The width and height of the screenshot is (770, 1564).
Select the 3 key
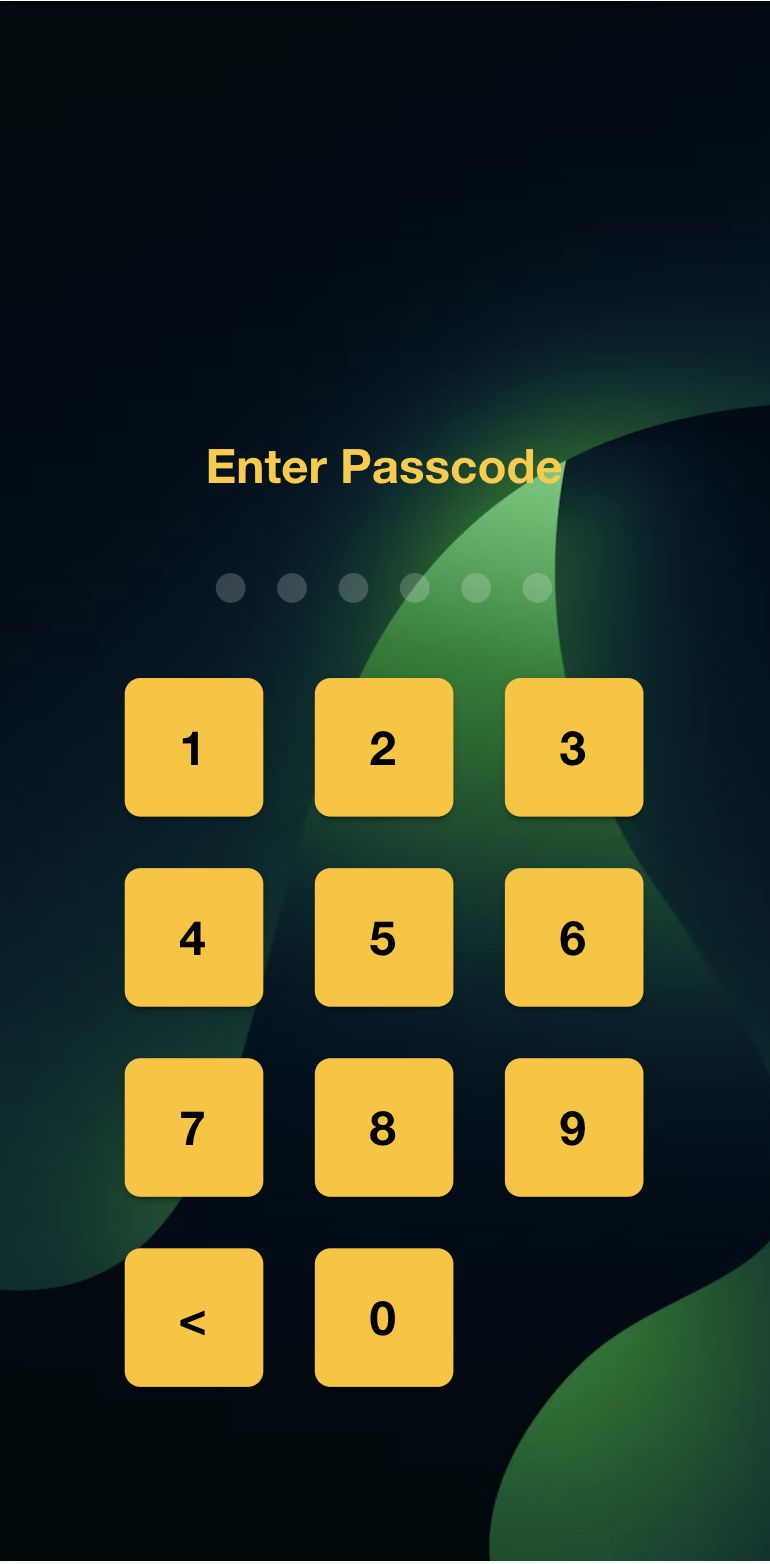click(x=573, y=747)
